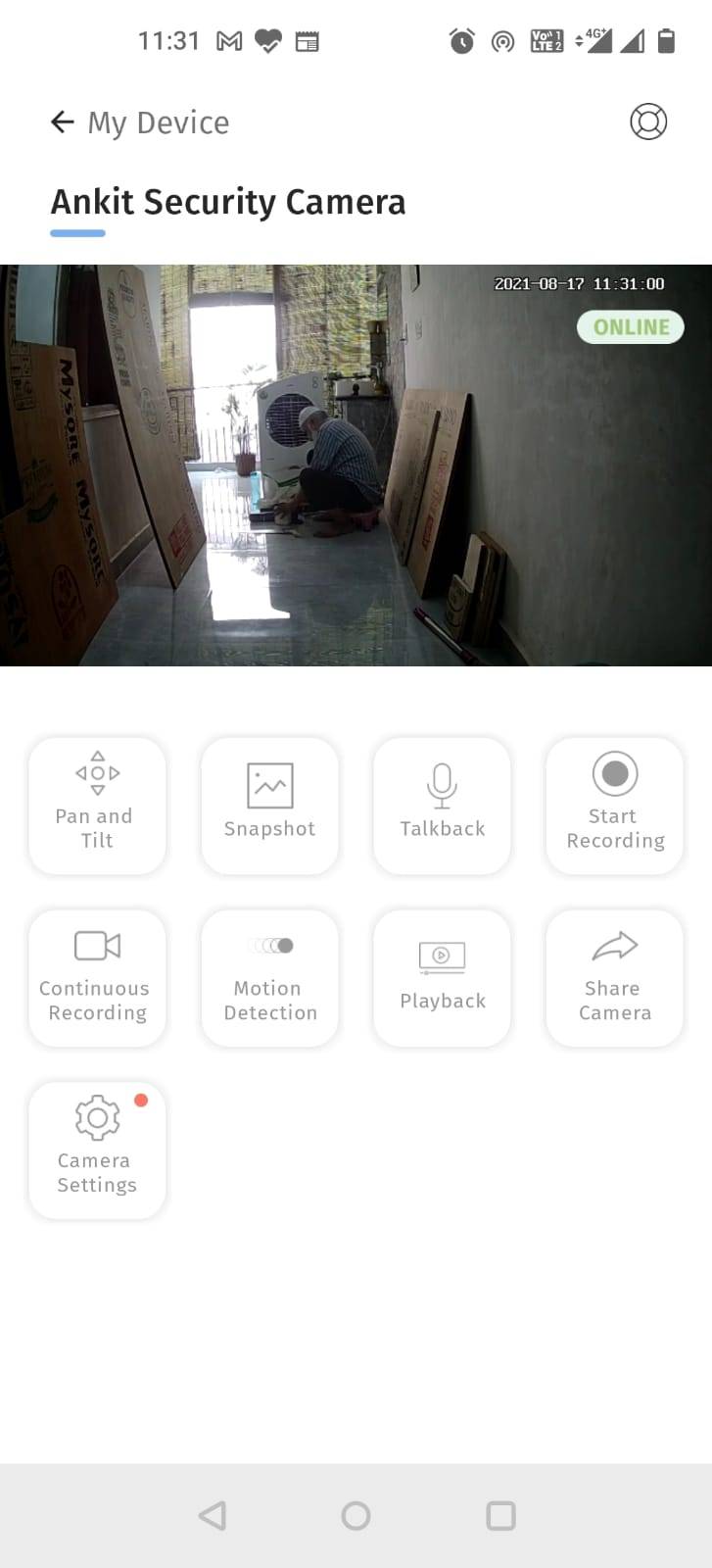Image resolution: width=712 pixels, height=1568 pixels.
Task: Open the help support icon
Action: tap(647, 122)
